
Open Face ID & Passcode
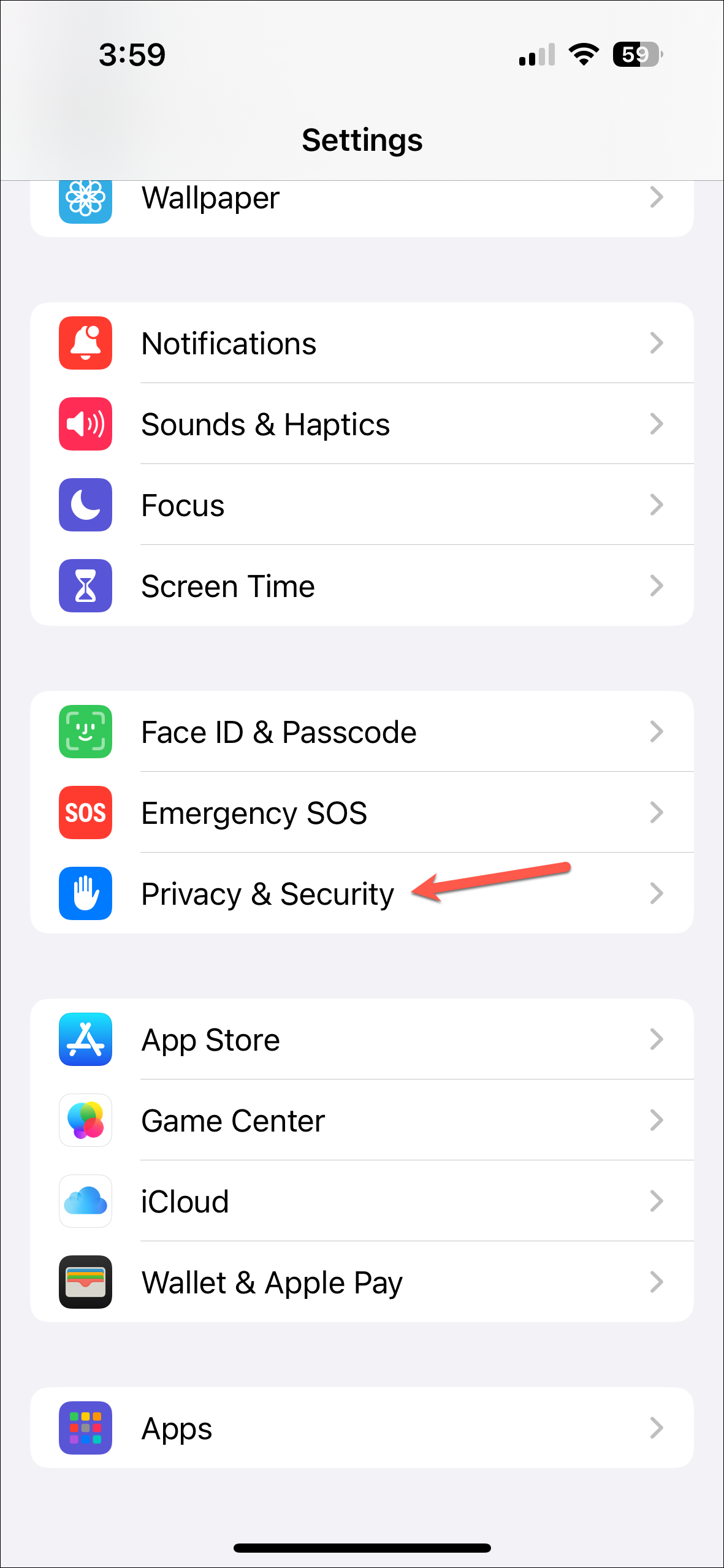362,731
